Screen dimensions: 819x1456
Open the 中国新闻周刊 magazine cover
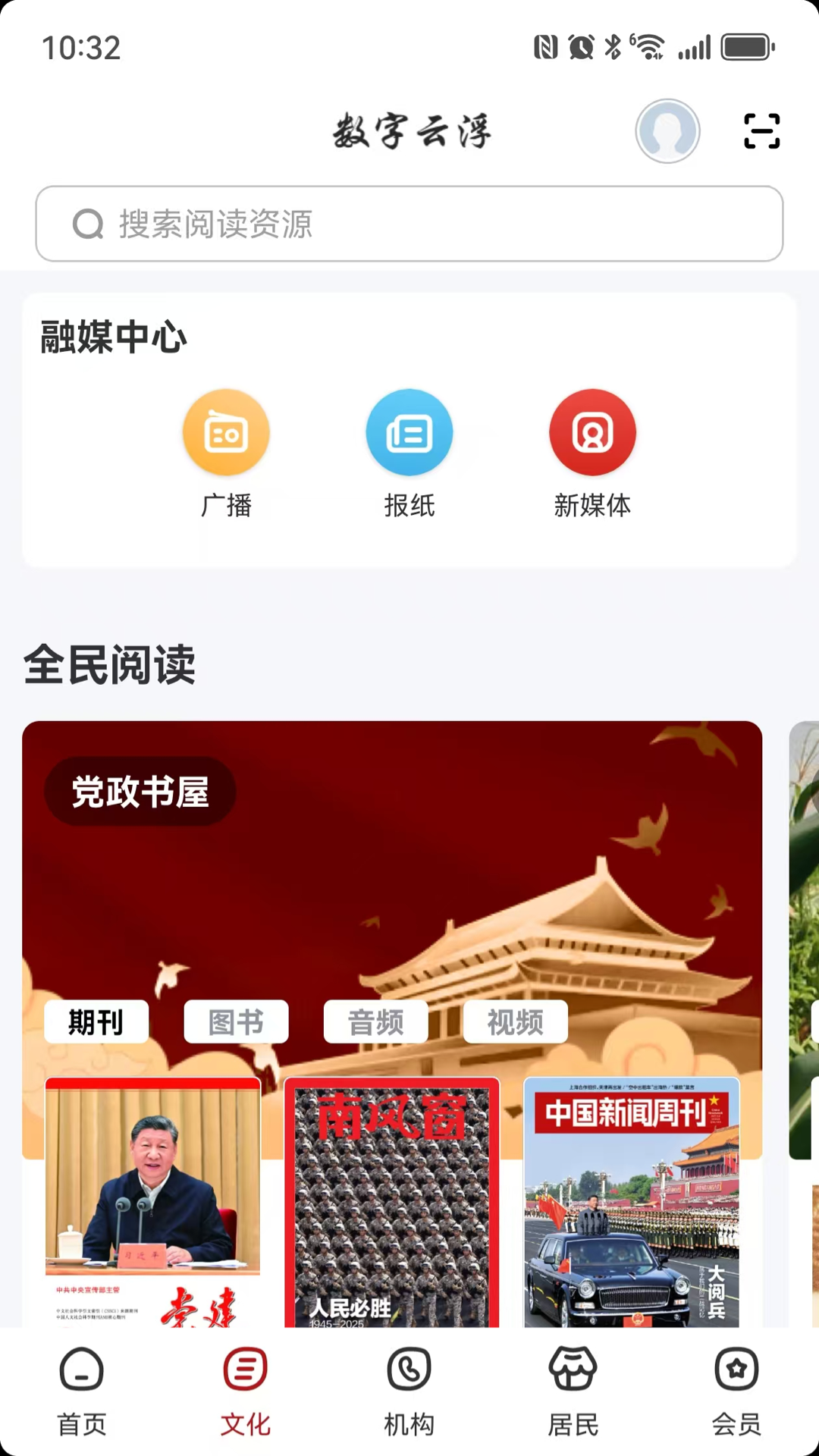click(x=631, y=1202)
